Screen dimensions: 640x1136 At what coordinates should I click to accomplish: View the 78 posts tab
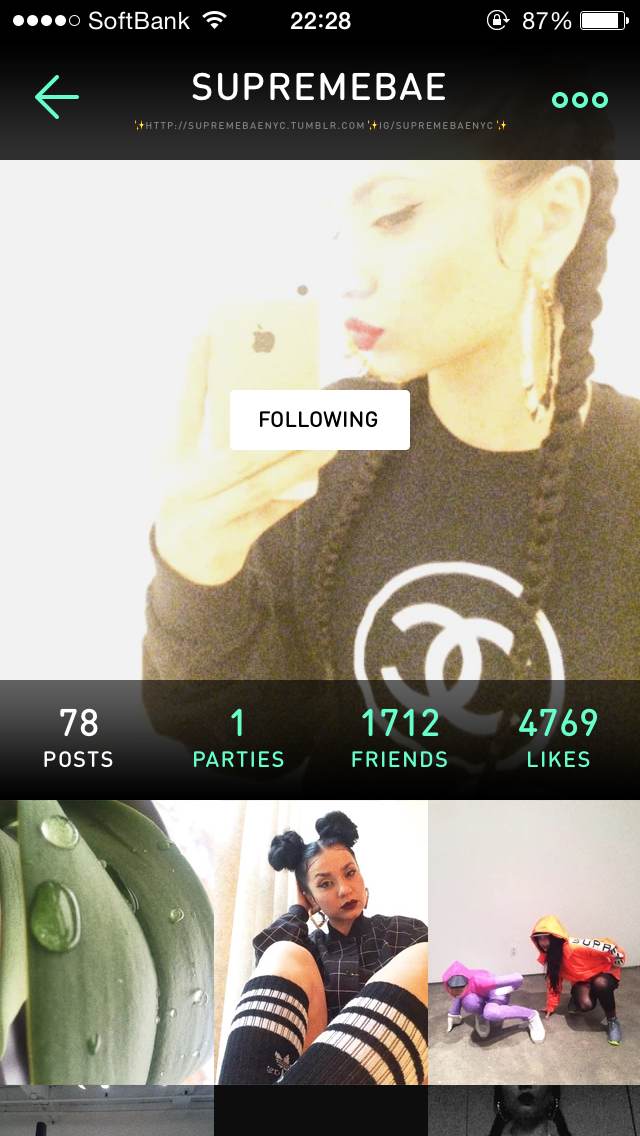[78, 738]
